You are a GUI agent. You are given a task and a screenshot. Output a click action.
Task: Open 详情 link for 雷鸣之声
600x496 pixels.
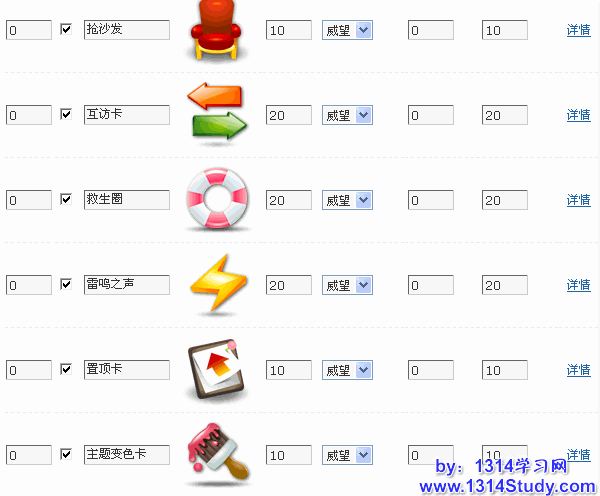click(x=578, y=285)
